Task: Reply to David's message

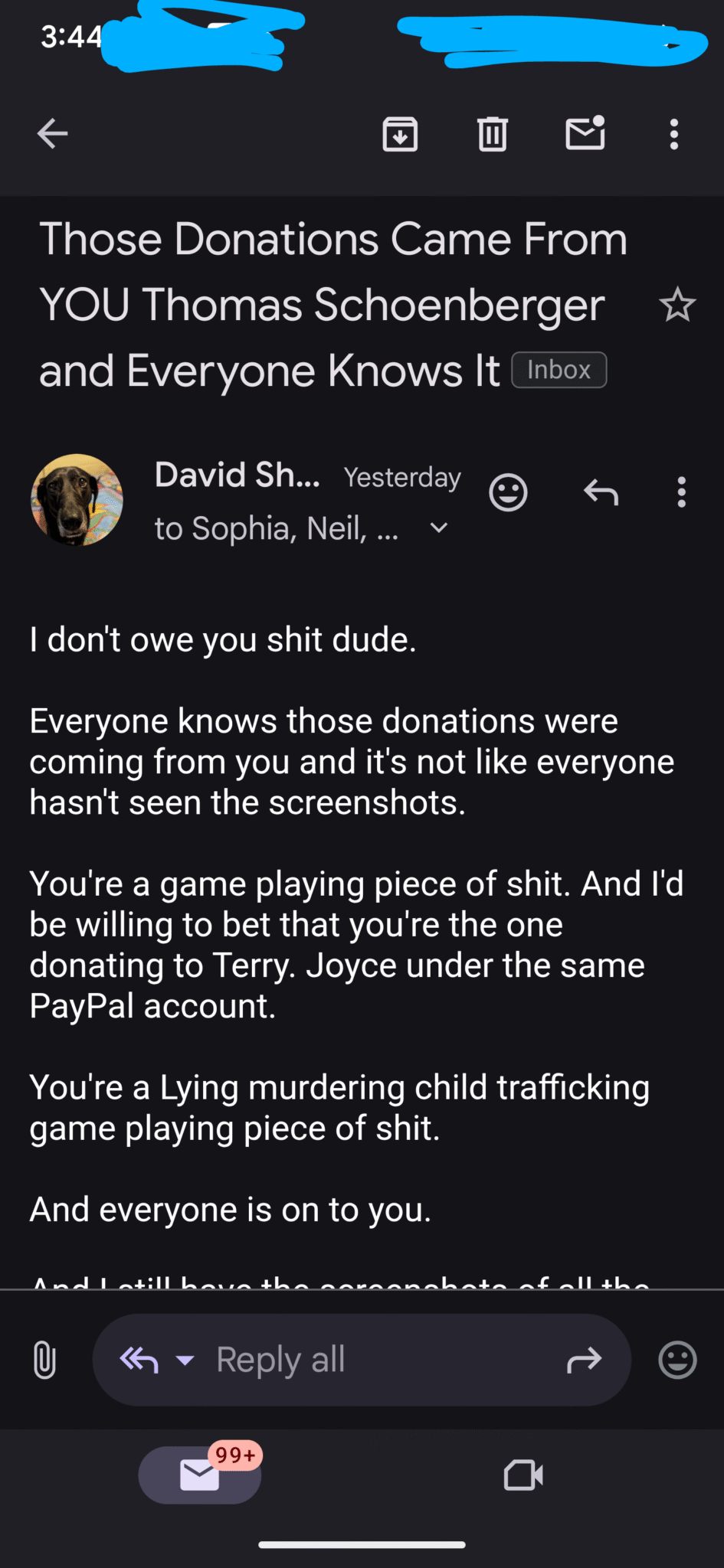Action: (601, 492)
